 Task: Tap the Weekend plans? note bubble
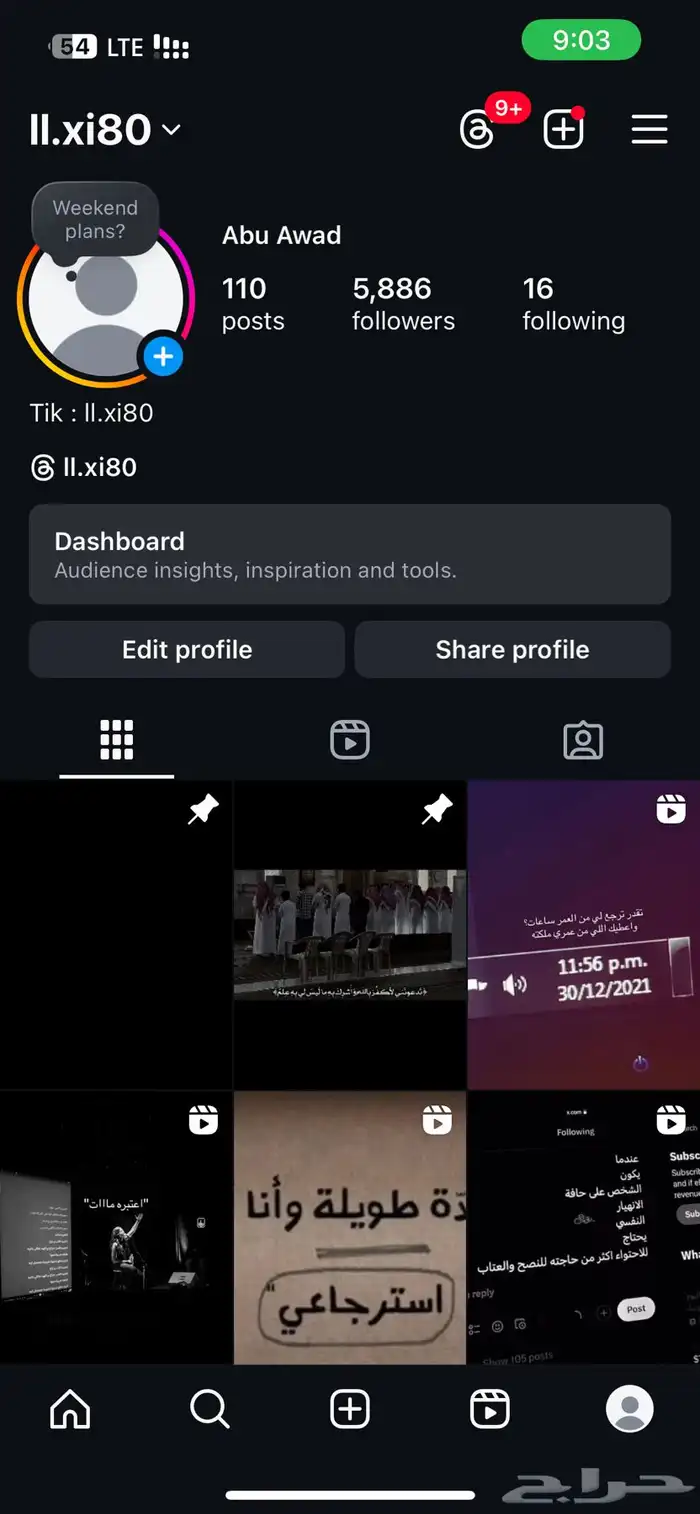click(95, 219)
